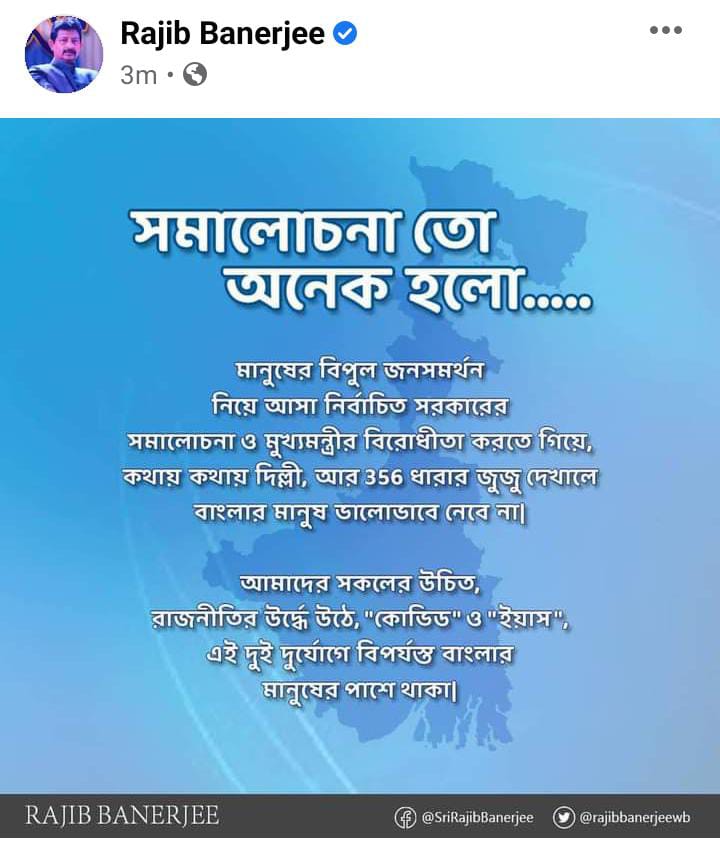
Task: Open Rajib Banerjee's profile name link
Action: (x=222, y=34)
